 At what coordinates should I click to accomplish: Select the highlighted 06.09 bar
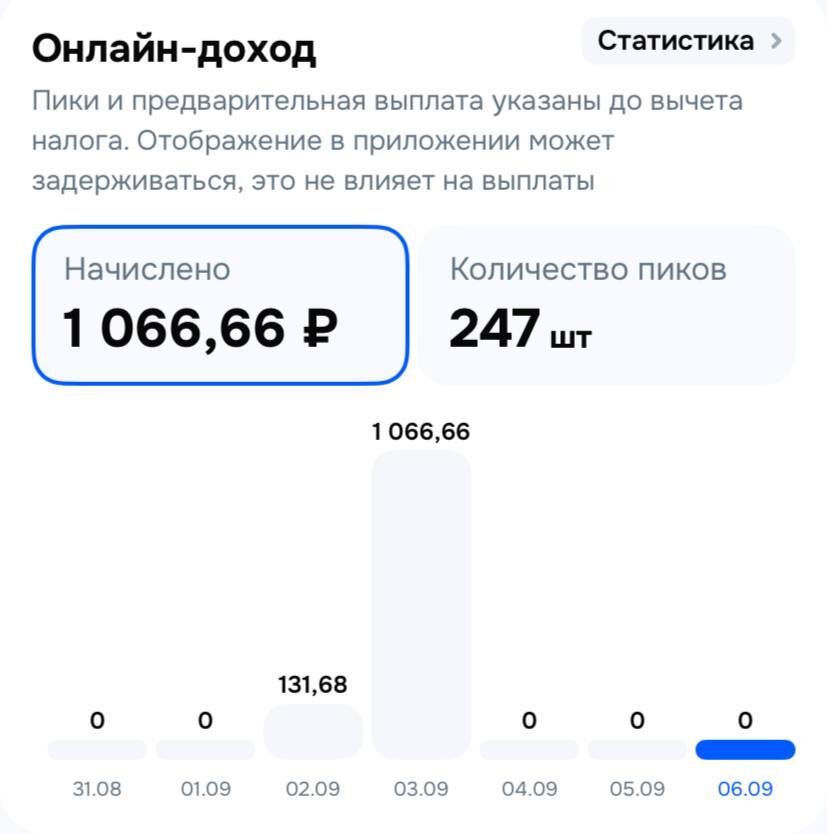tap(745, 750)
